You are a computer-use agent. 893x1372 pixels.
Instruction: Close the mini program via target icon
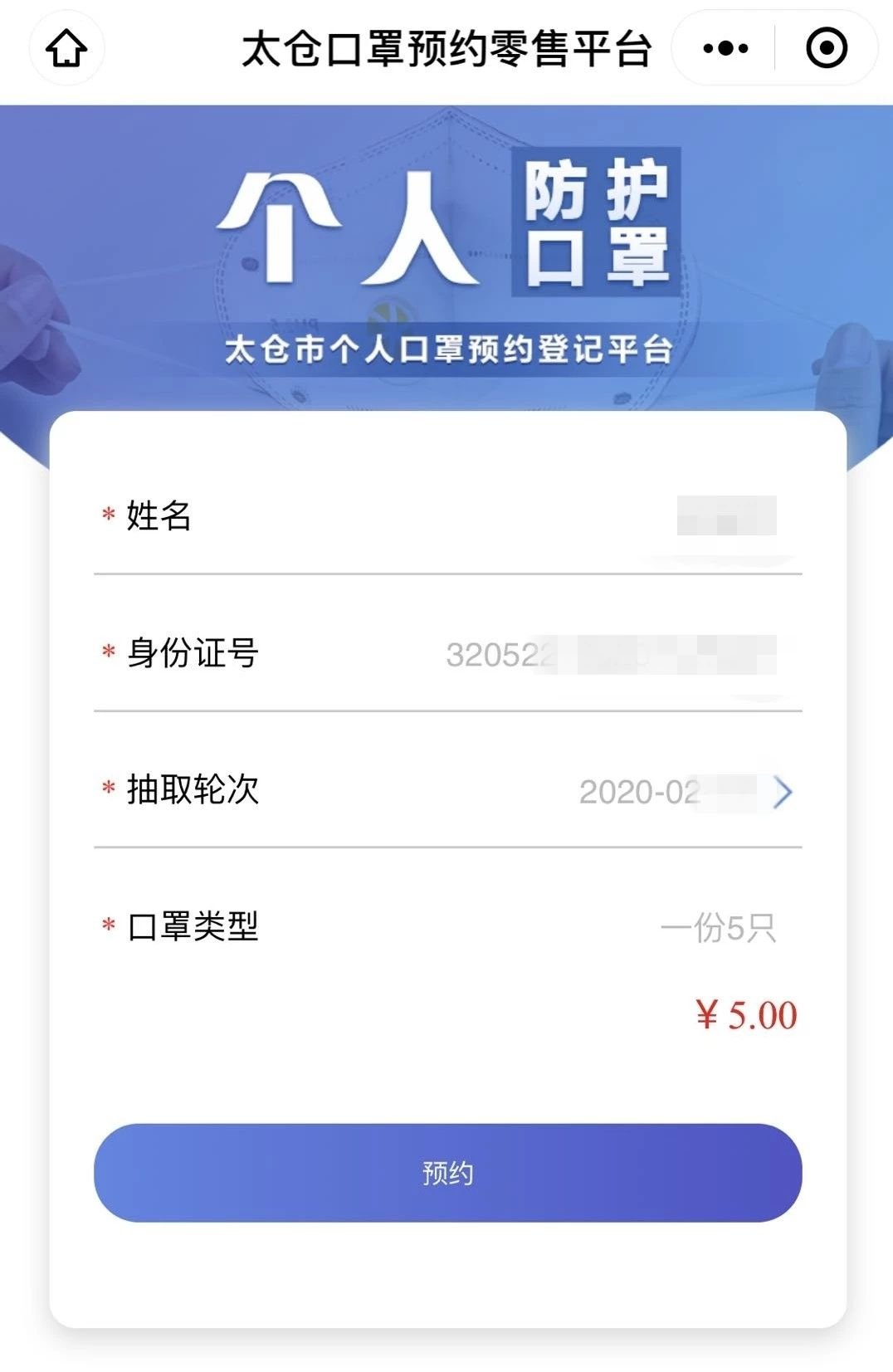pos(827,48)
